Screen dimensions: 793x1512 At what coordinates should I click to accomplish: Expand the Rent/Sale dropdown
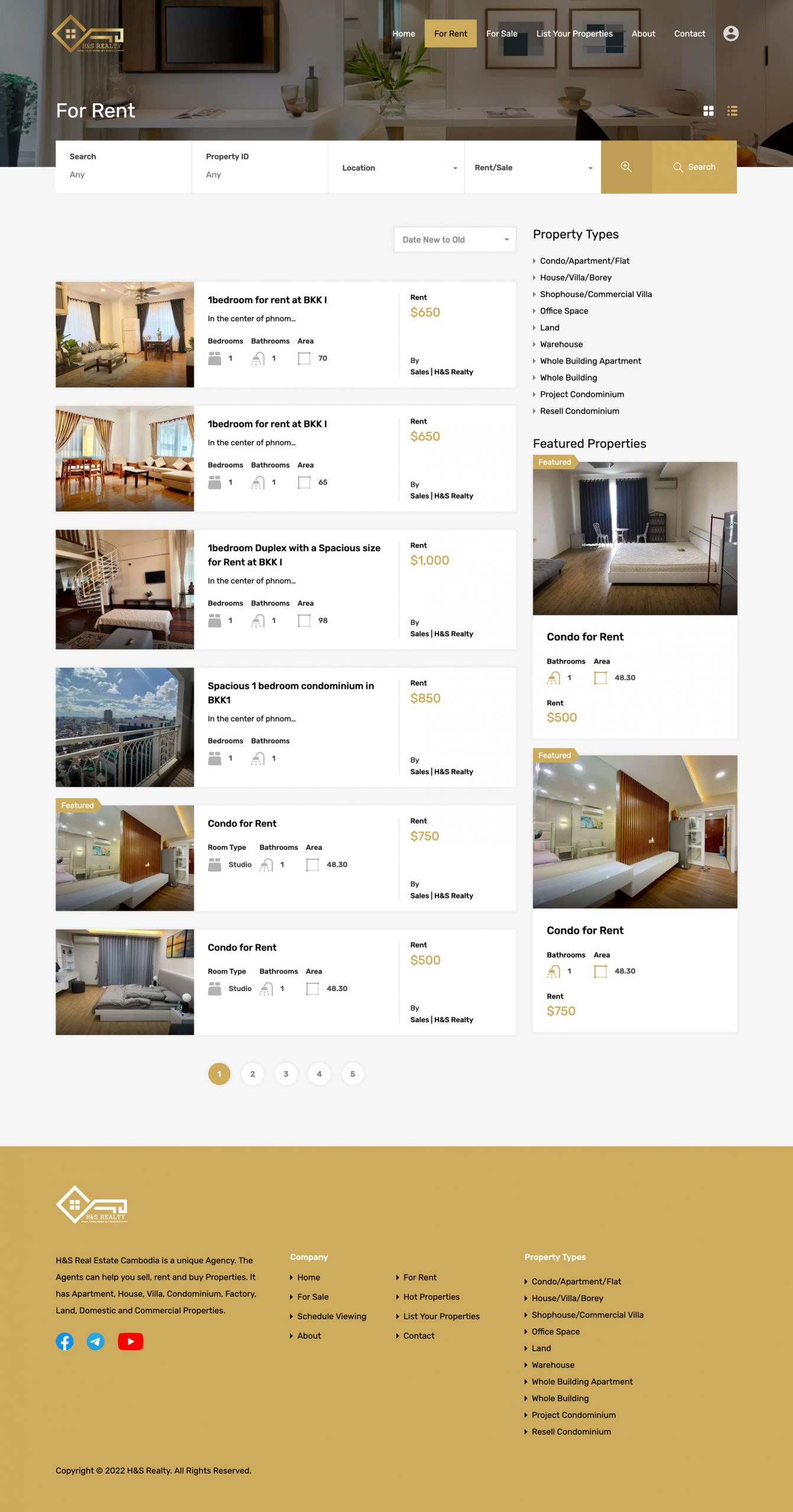[x=532, y=168]
